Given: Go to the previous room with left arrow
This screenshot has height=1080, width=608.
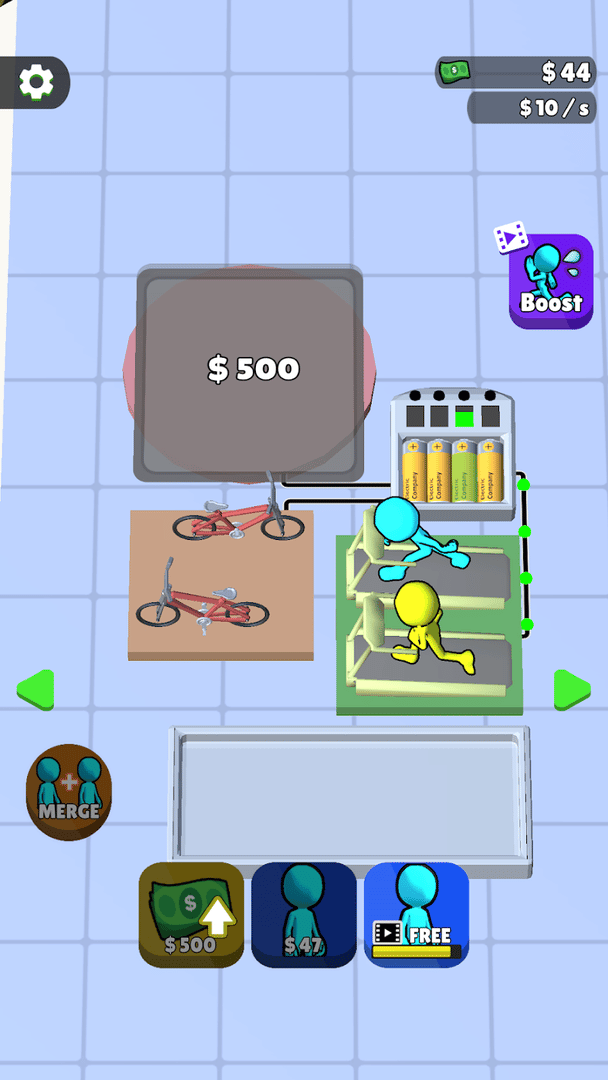Looking at the screenshot, I should pyautogui.click(x=36, y=690).
